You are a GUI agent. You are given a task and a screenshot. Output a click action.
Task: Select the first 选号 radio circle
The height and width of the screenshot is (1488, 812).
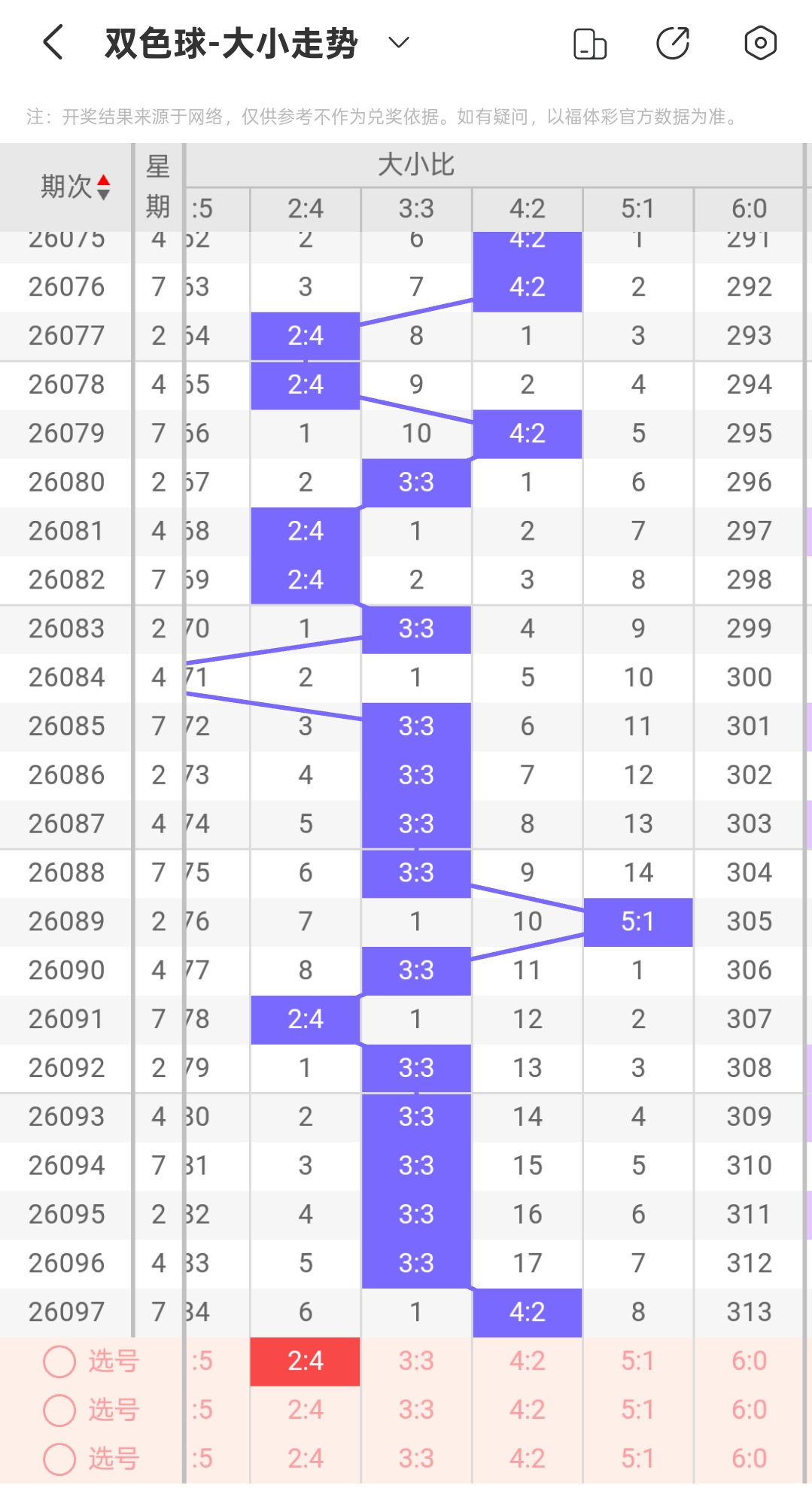pyautogui.click(x=59, y=1362)
